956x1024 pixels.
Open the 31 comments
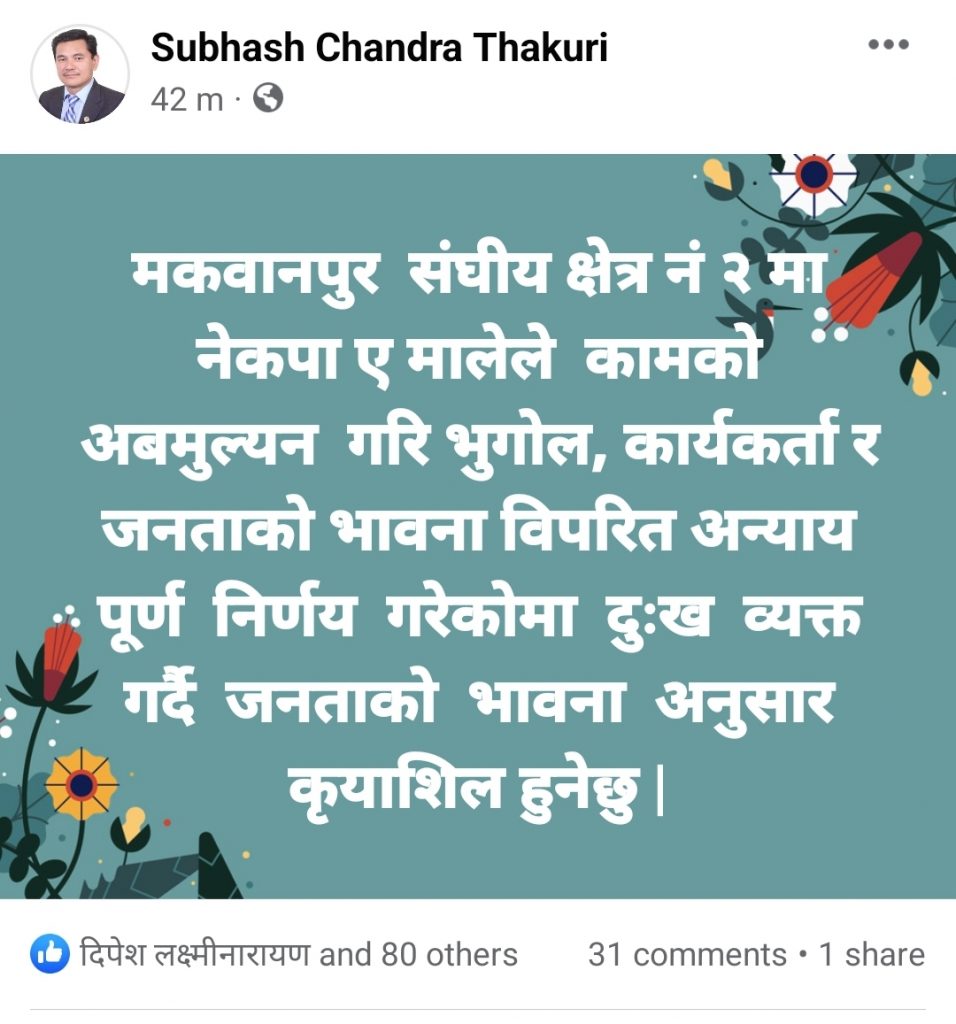(x=687, y=955)
